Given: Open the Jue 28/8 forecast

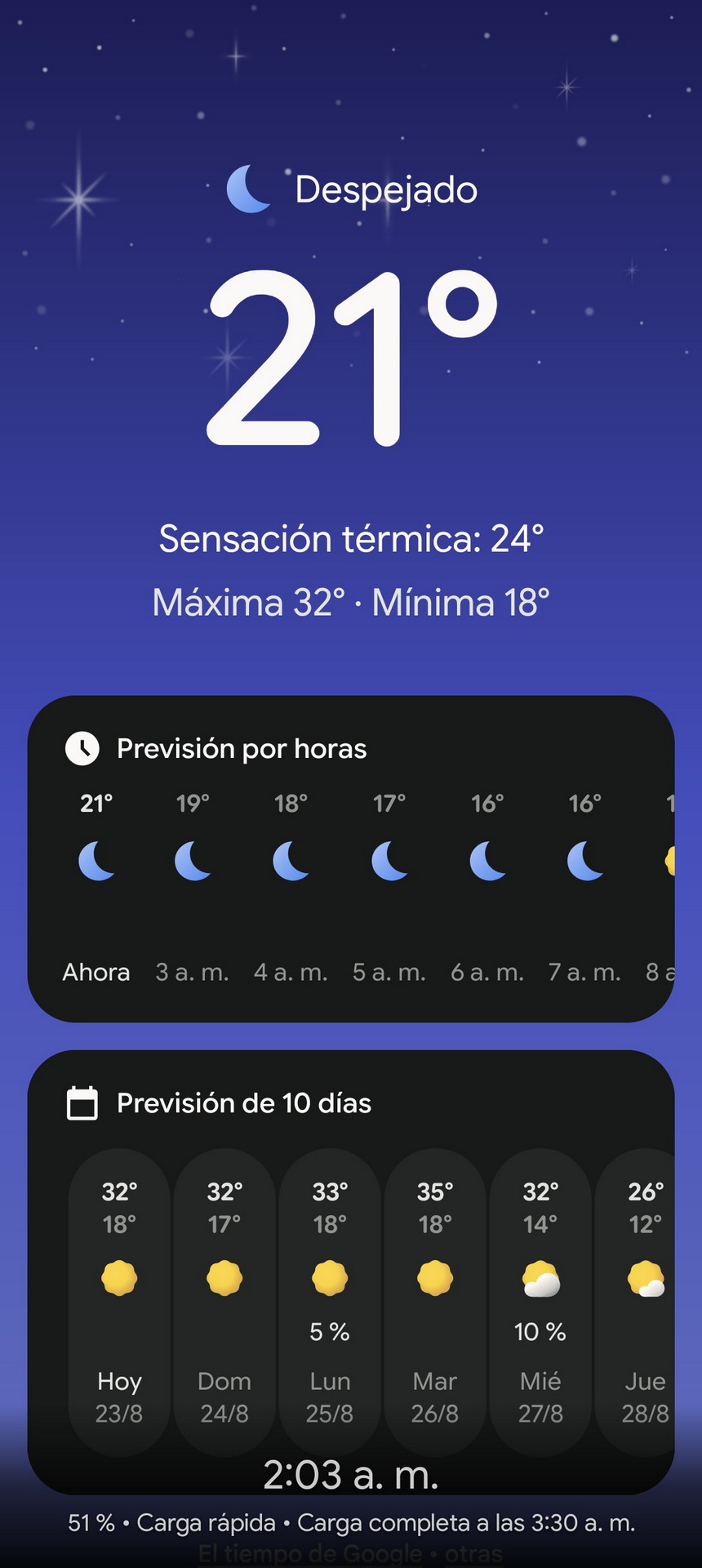Looking at the screenshot, I should tap(635, 1302).
